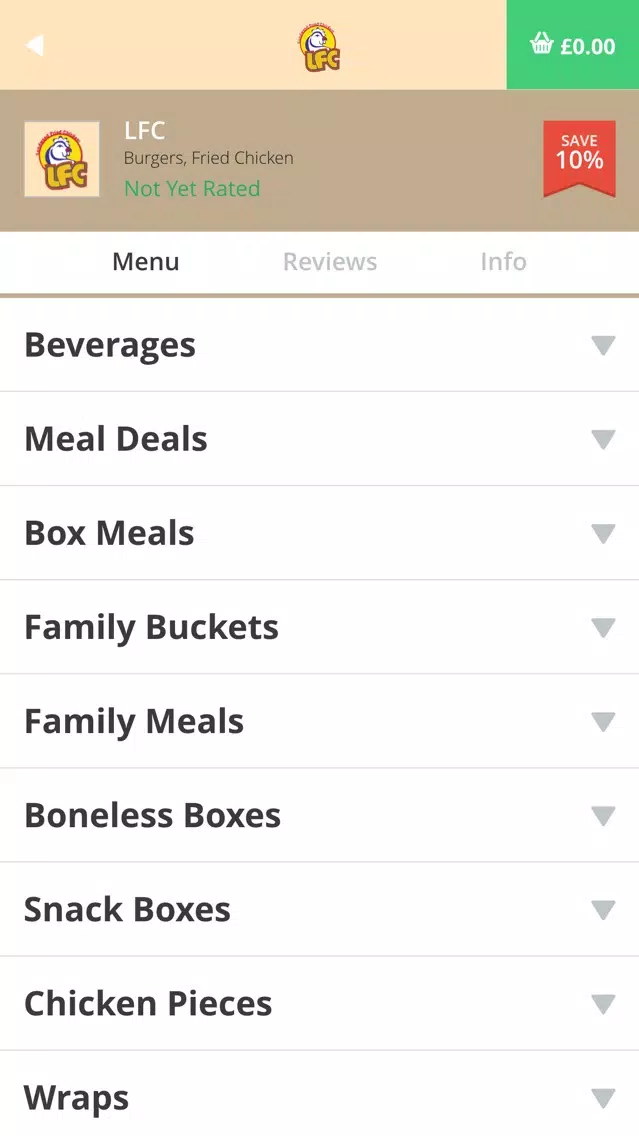Viewport: 639px width, 1136px height.
Task: Select the Menu tab
Action: click(146, 262)
